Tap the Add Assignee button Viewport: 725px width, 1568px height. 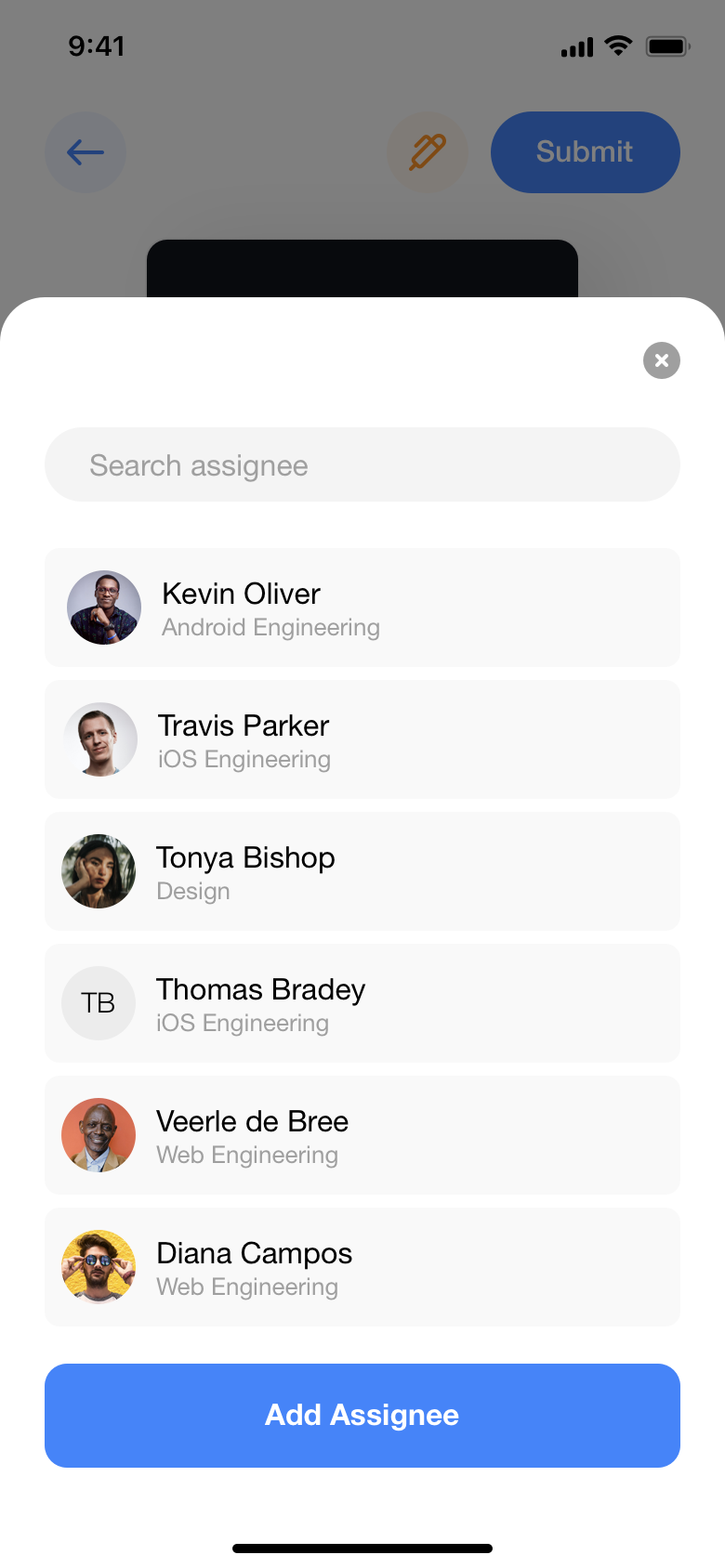362,1415
